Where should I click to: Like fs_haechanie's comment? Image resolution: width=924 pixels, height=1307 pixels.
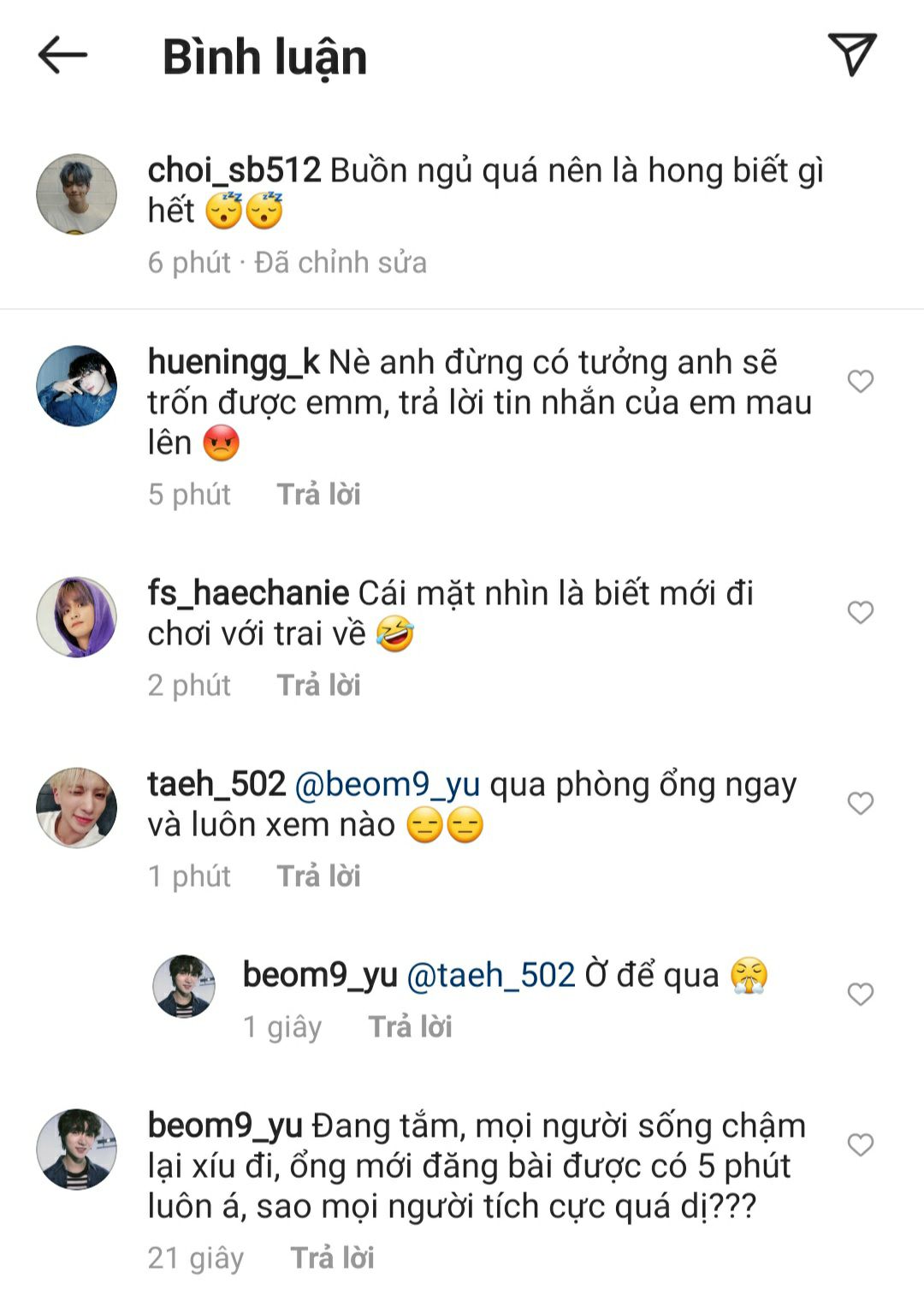point(860,612)
